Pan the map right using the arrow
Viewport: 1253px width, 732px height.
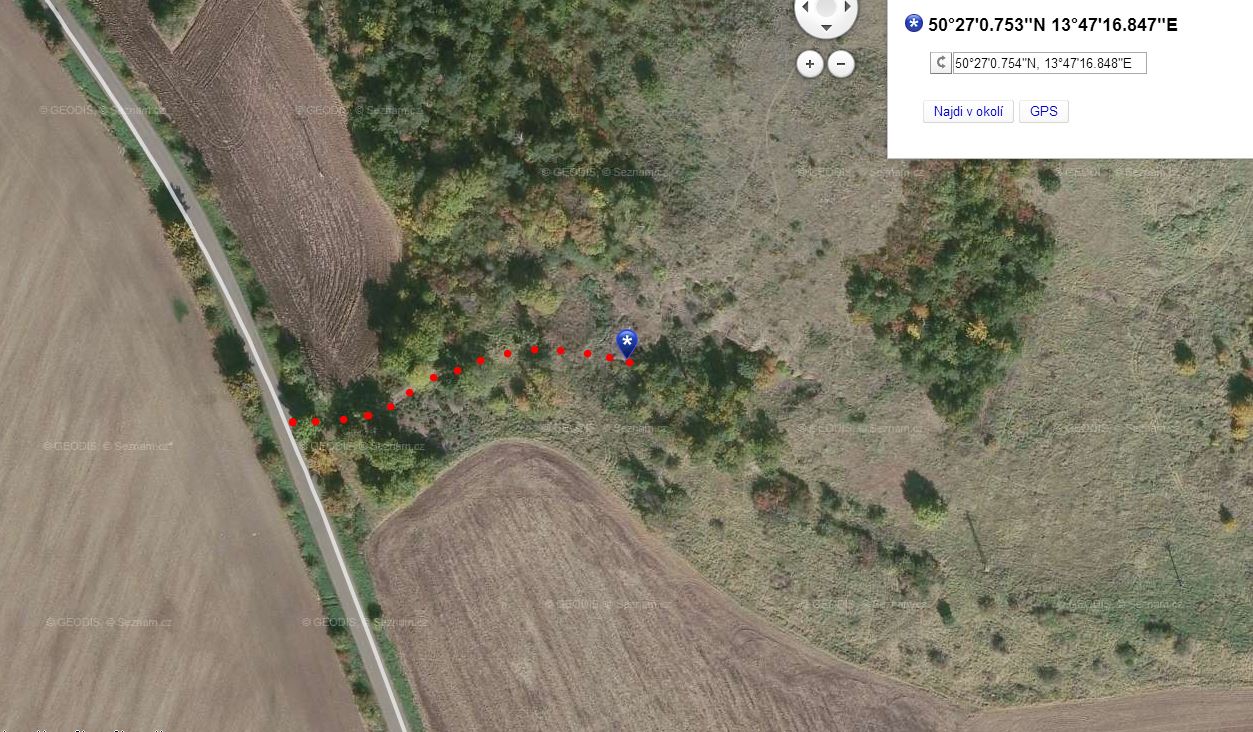tap(848, 7)
